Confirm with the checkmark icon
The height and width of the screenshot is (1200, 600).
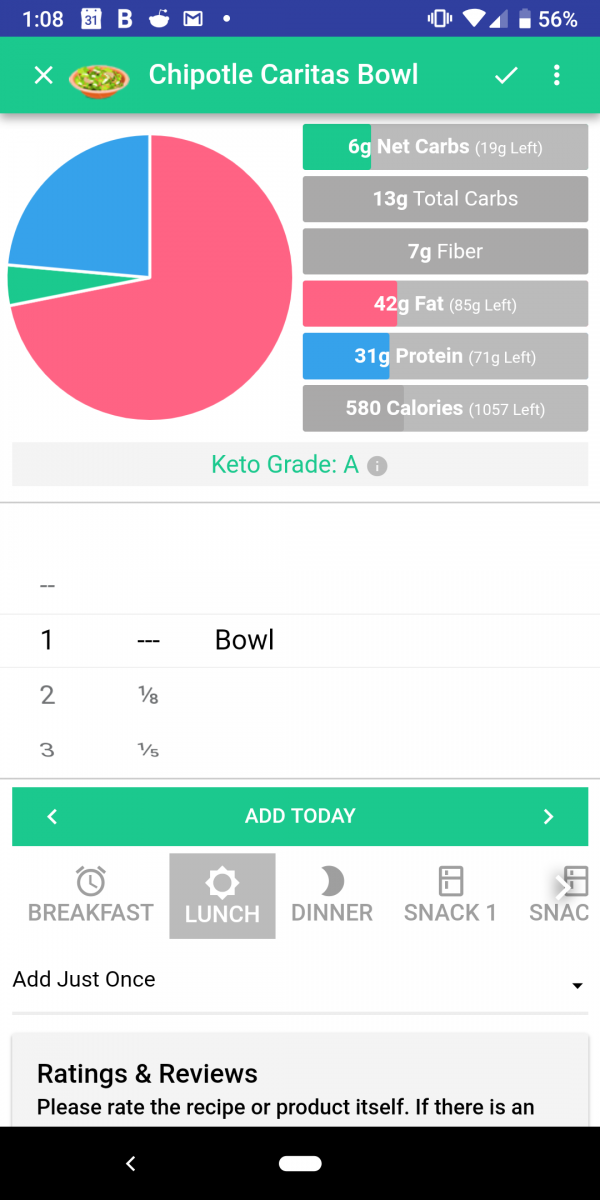(x=506, y=75)
